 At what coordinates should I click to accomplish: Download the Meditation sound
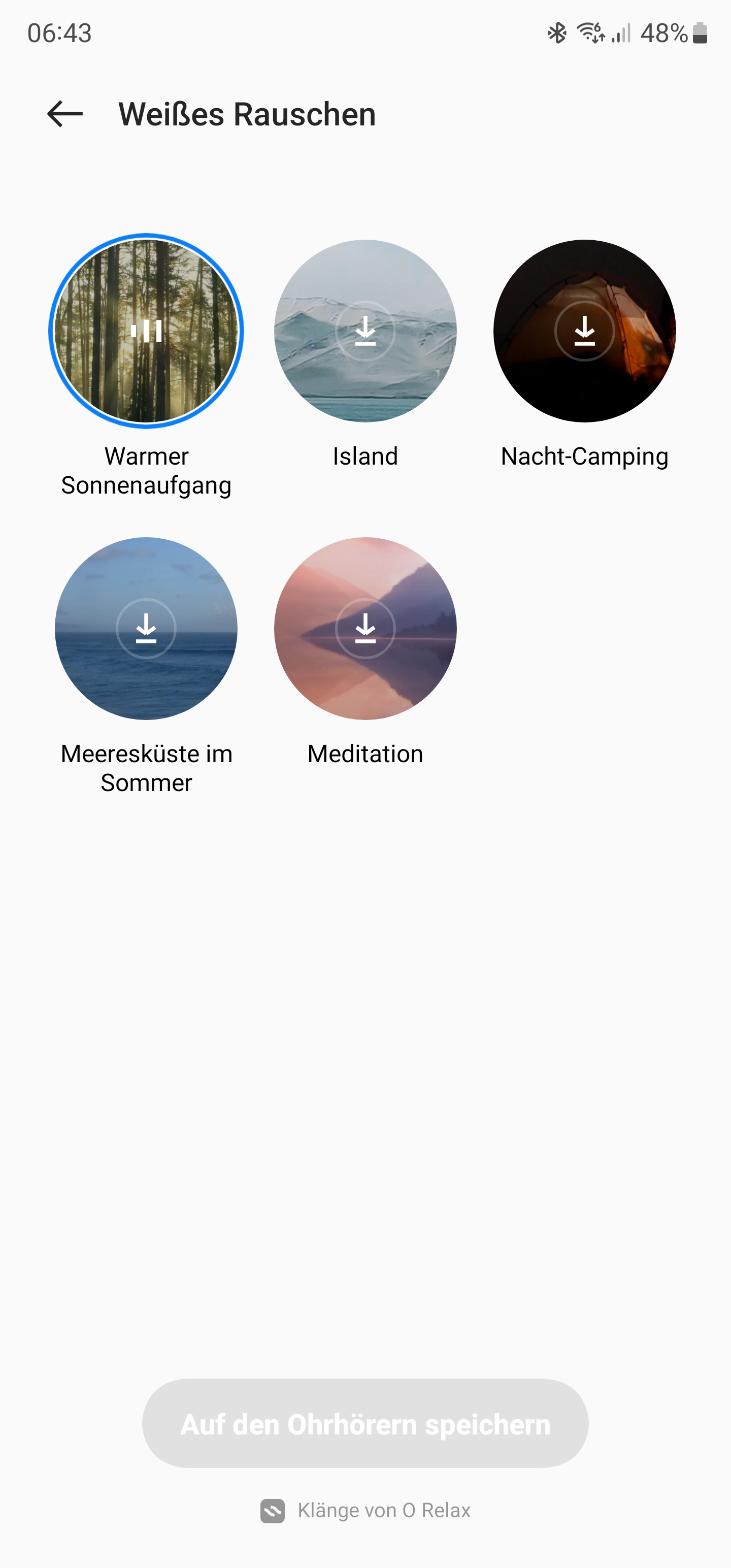[x=365, y=628]
